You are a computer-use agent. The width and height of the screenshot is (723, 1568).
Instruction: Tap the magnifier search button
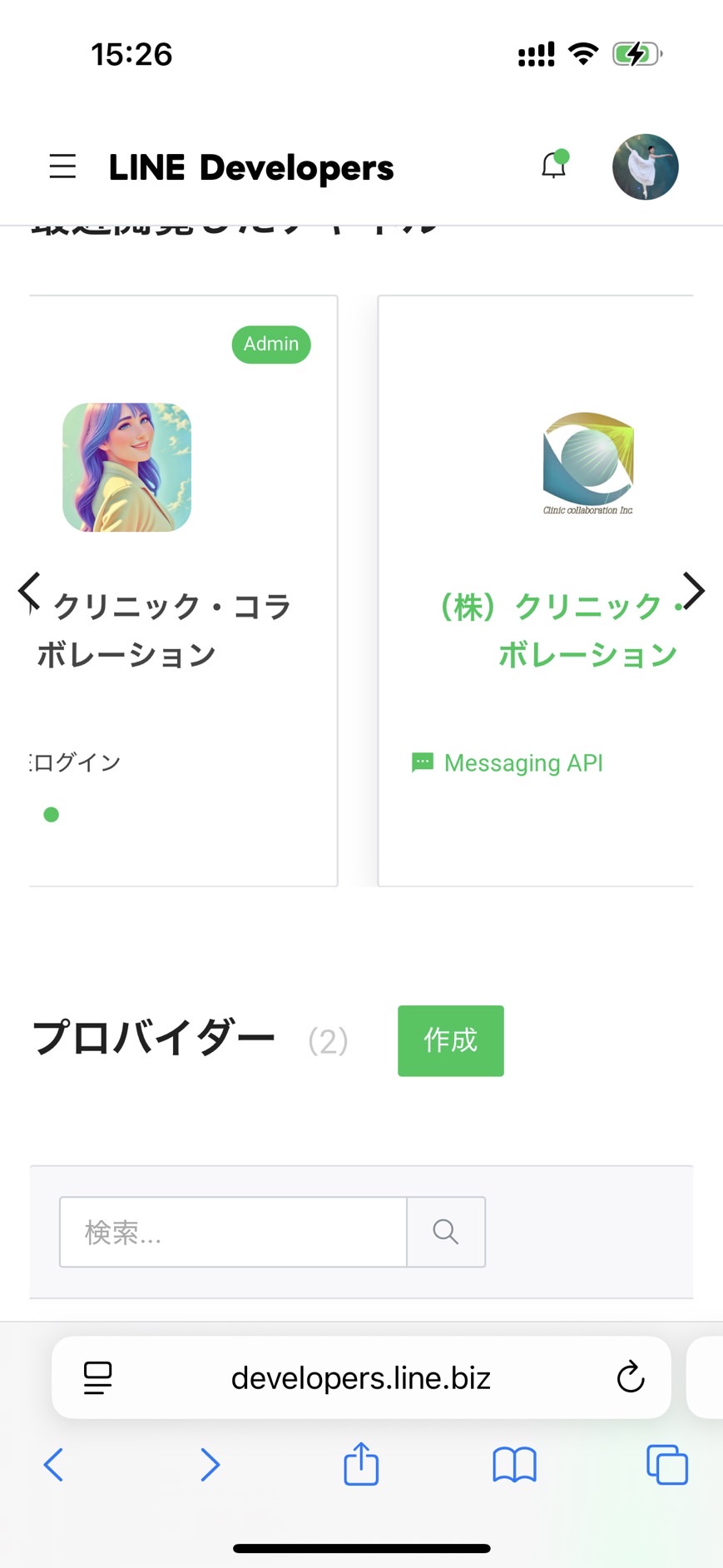coord(446,1232)
